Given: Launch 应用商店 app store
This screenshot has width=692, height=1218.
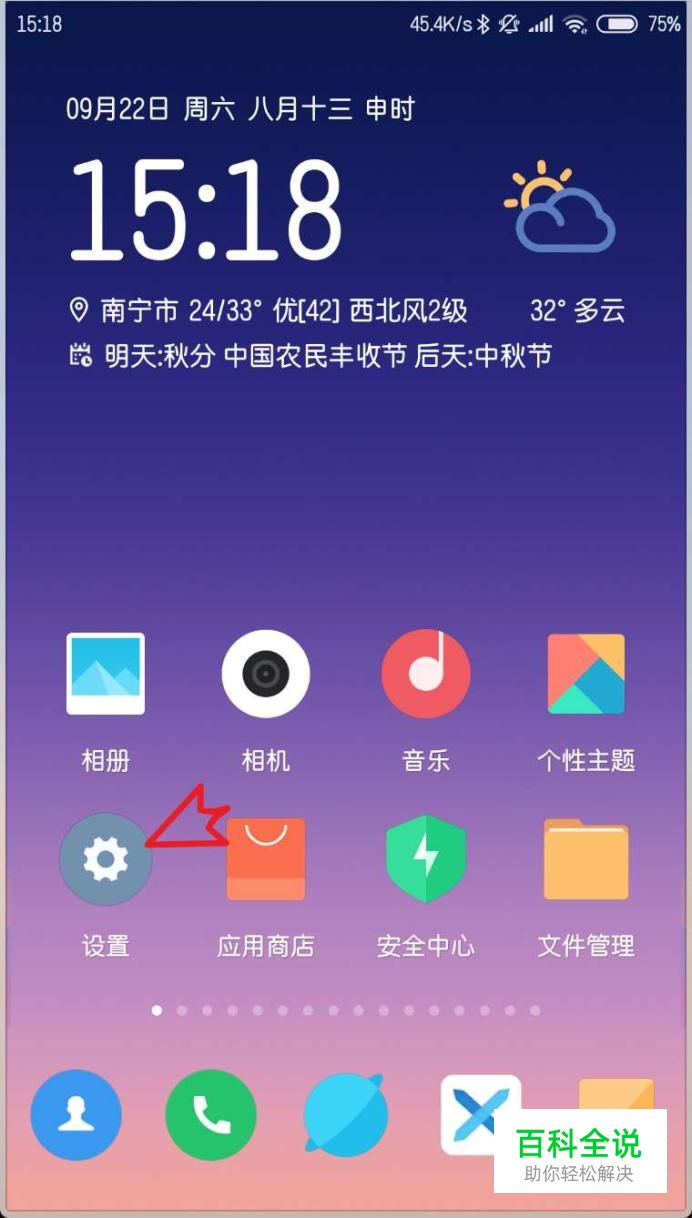Looking at the screenshot, I should pyautogui.click(x=265, y=859).
